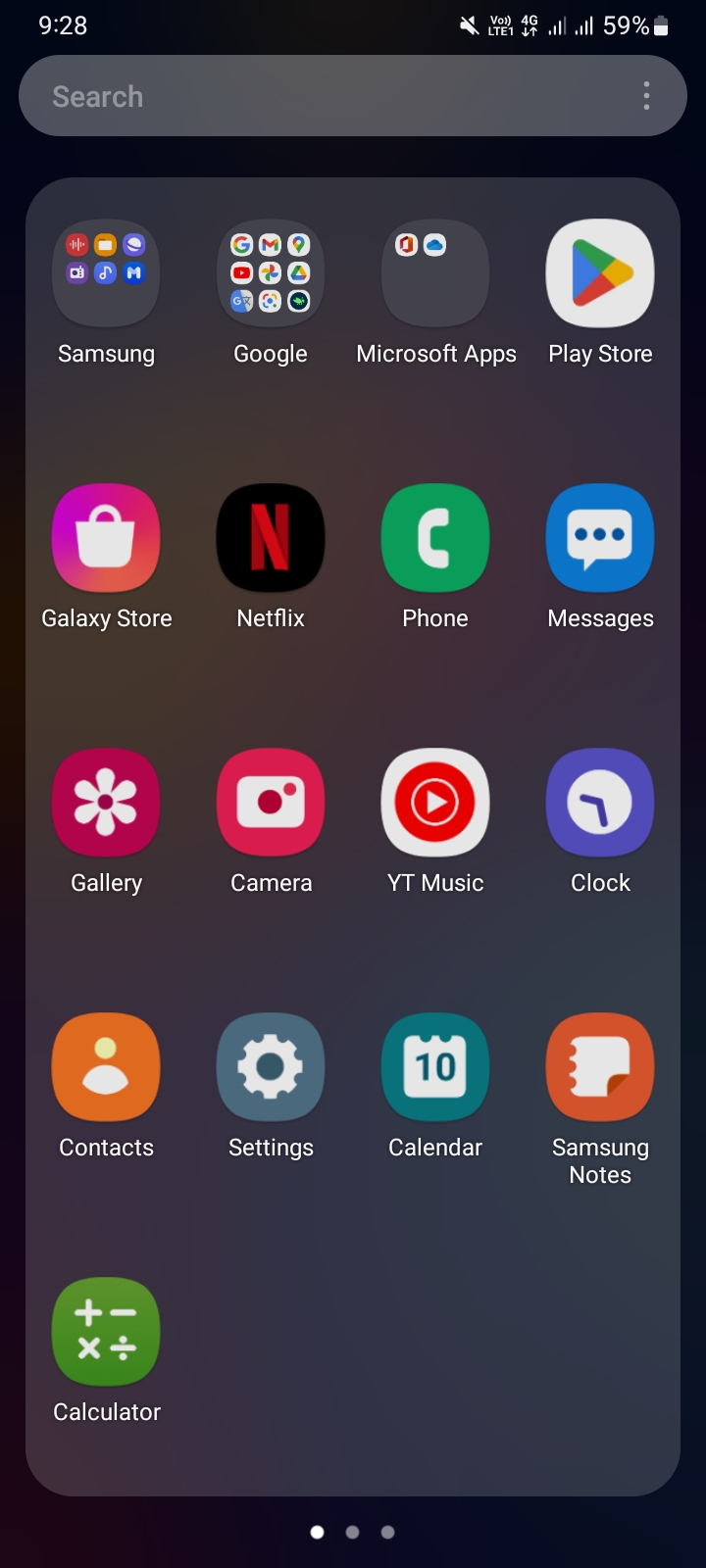Tap the Search bar to enter a query
Image resolution: width=706 pixels, height=1568 pixels.
tap(294, 95)
